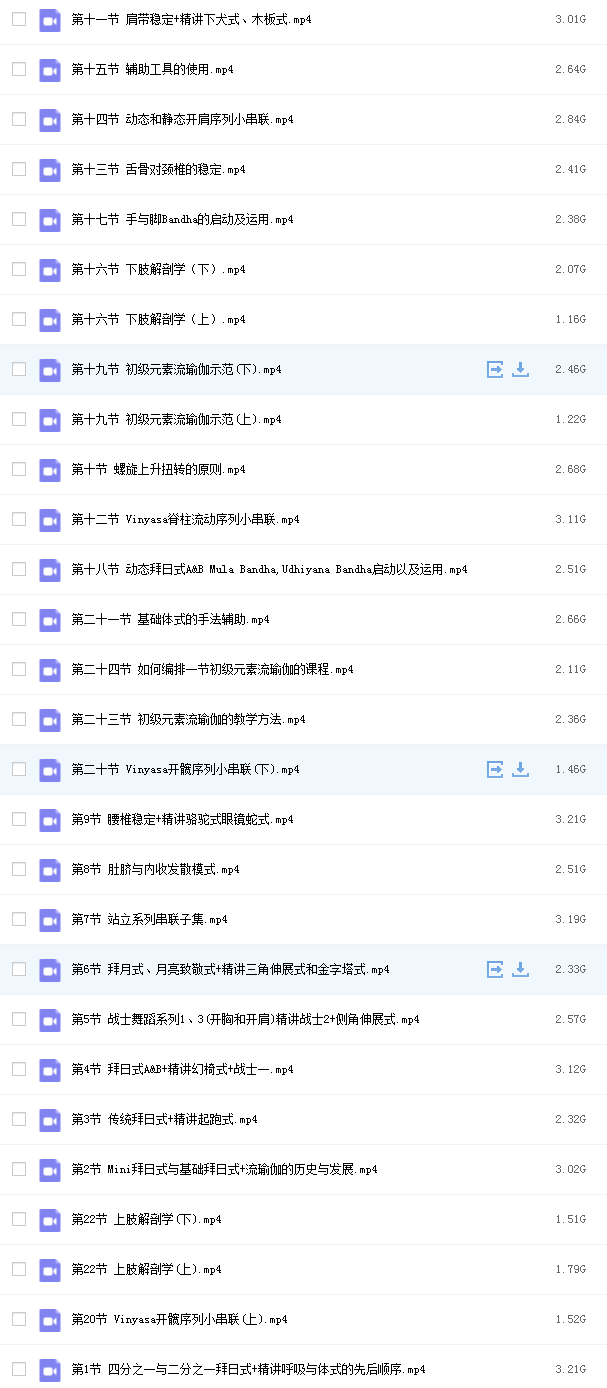Viewport: 607px width, 1388px height.
Task: Download the 第6节 拜月式 video
Action: tap(520, 969)
